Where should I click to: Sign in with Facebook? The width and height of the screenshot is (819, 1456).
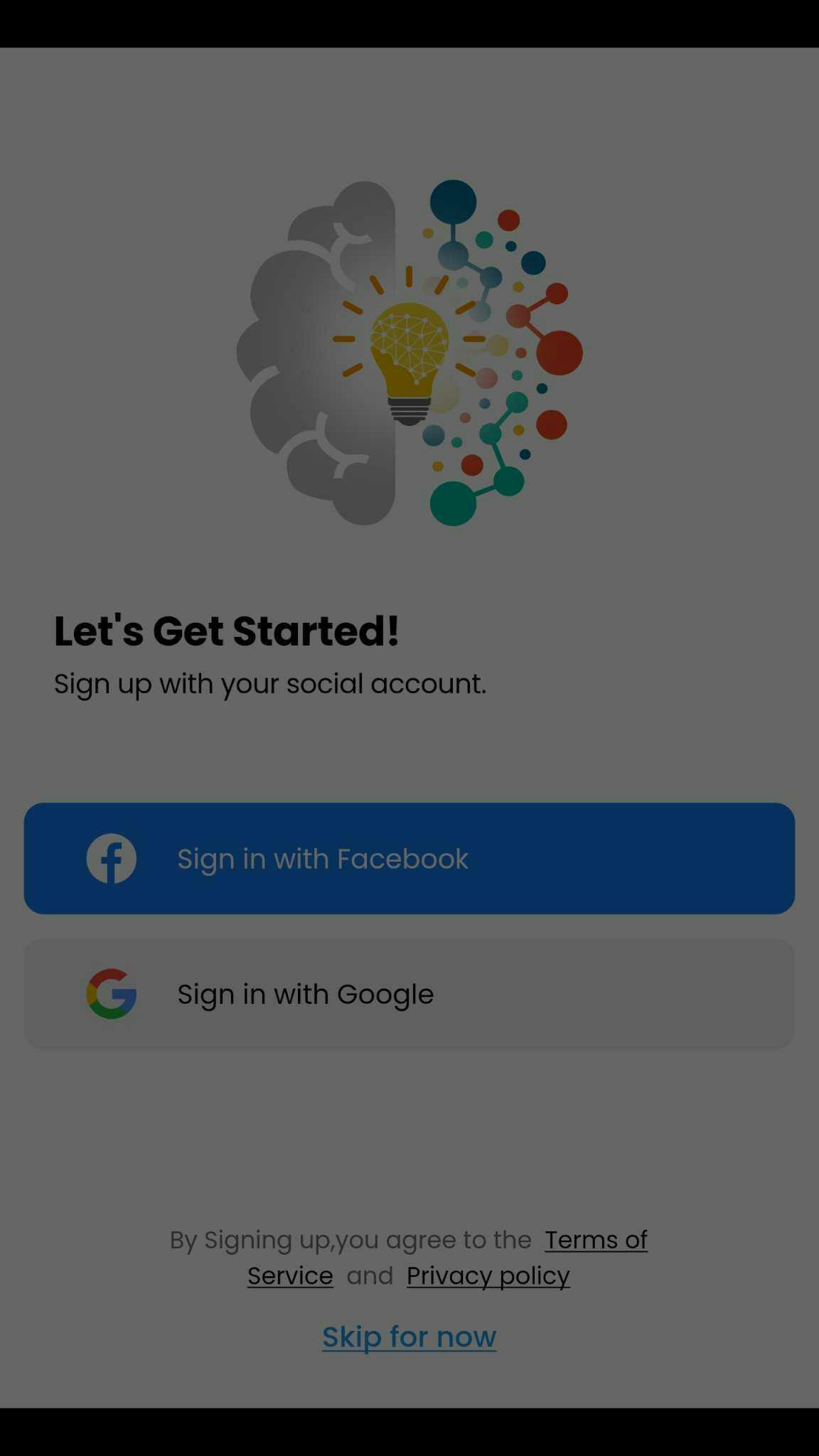409,858
